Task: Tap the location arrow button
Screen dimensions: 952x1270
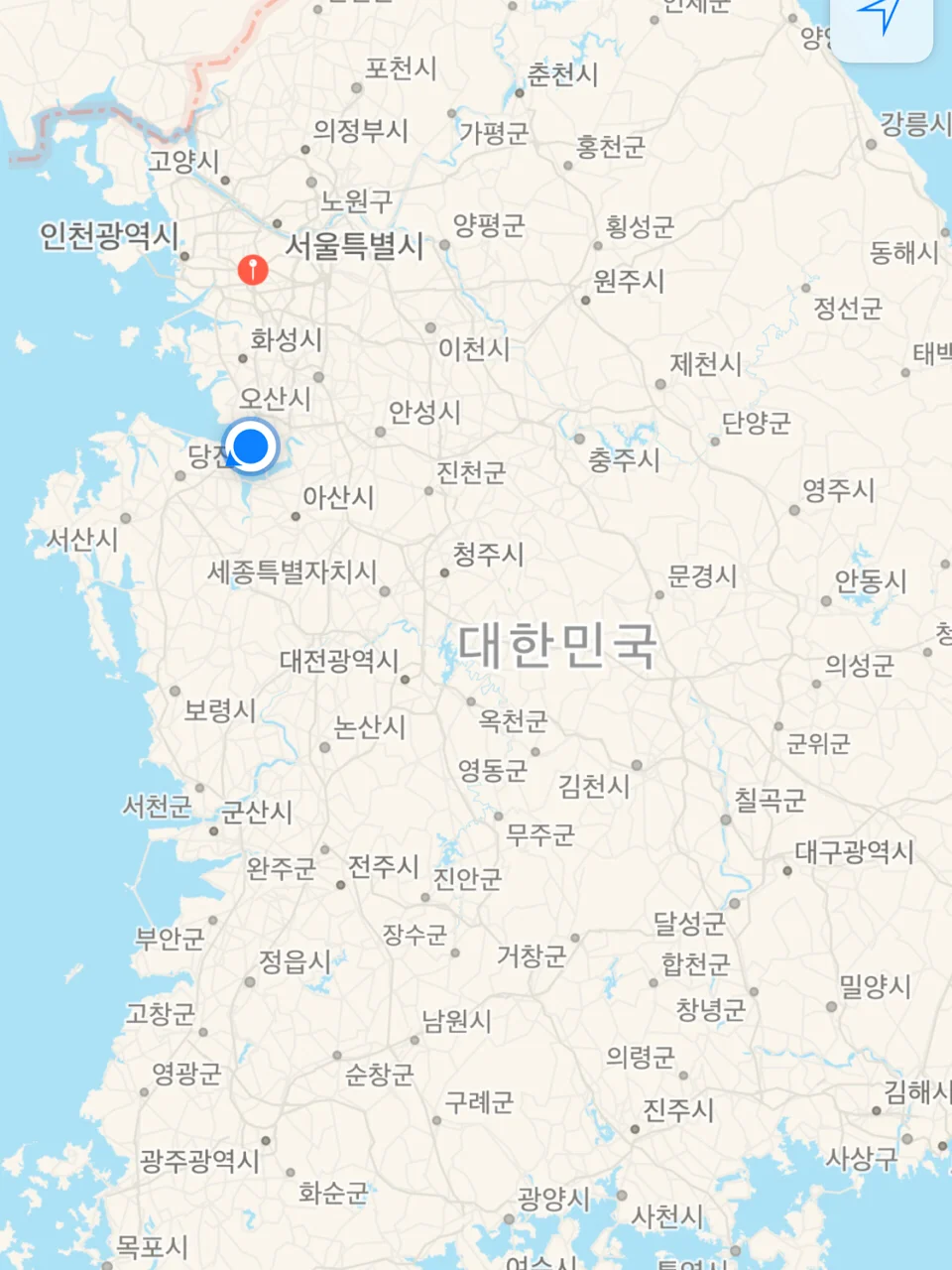Action: [x=880, y=18]
